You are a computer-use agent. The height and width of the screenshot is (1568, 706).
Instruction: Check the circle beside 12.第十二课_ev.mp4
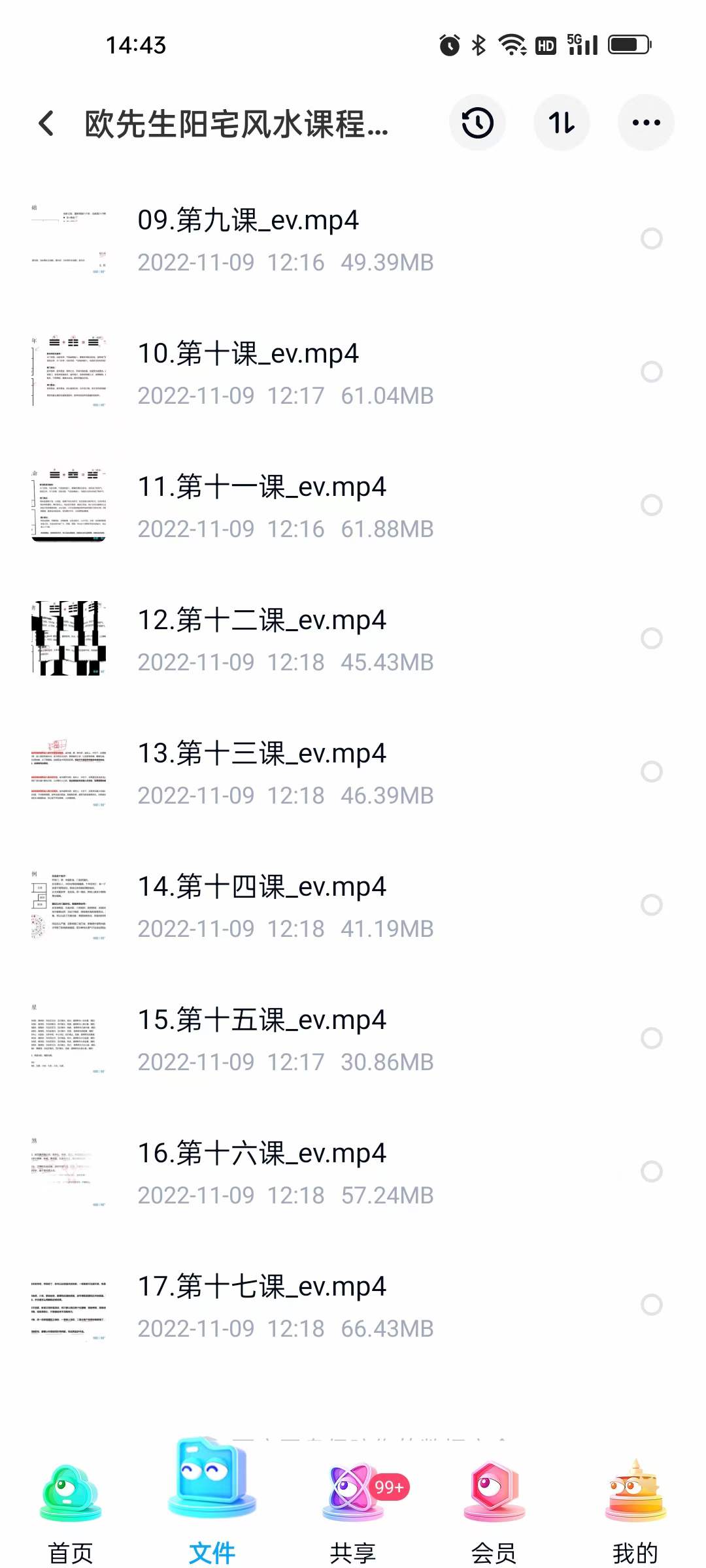[x=651, y=638]
